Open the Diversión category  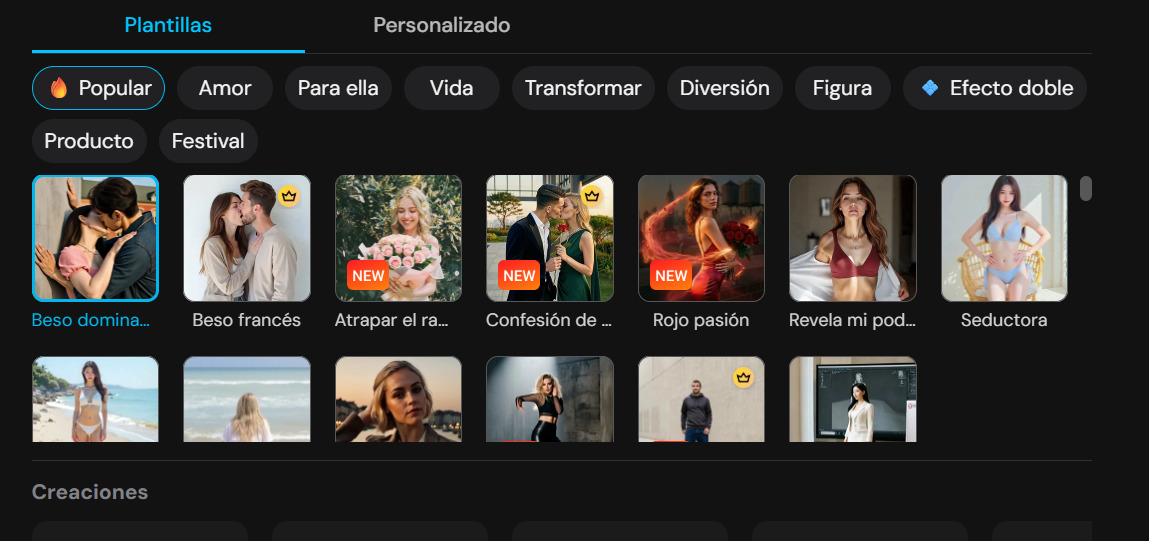(x=724, y=88)
